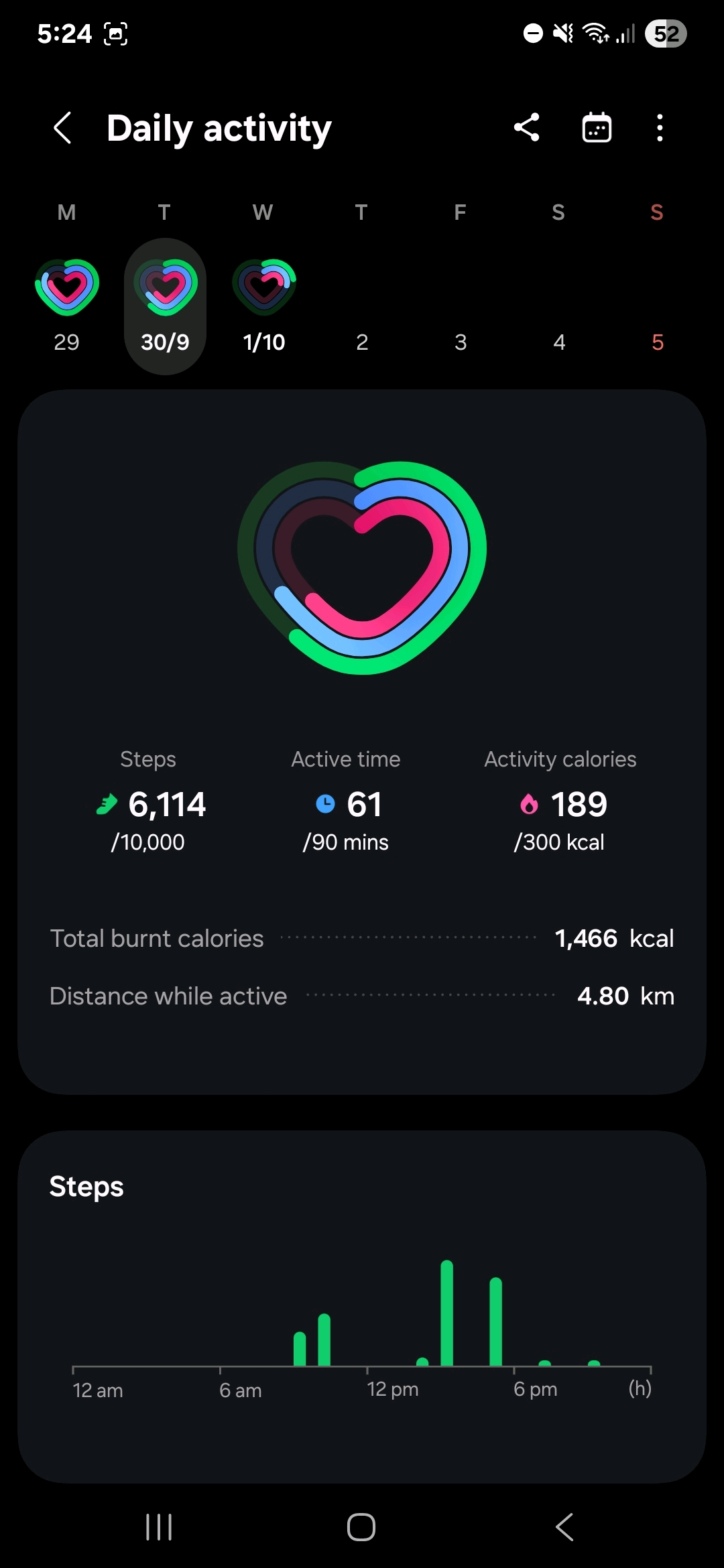Screen dimensions: 724x1568
Task: Share the daily activity summary
Action: click(x=527, y=127)
